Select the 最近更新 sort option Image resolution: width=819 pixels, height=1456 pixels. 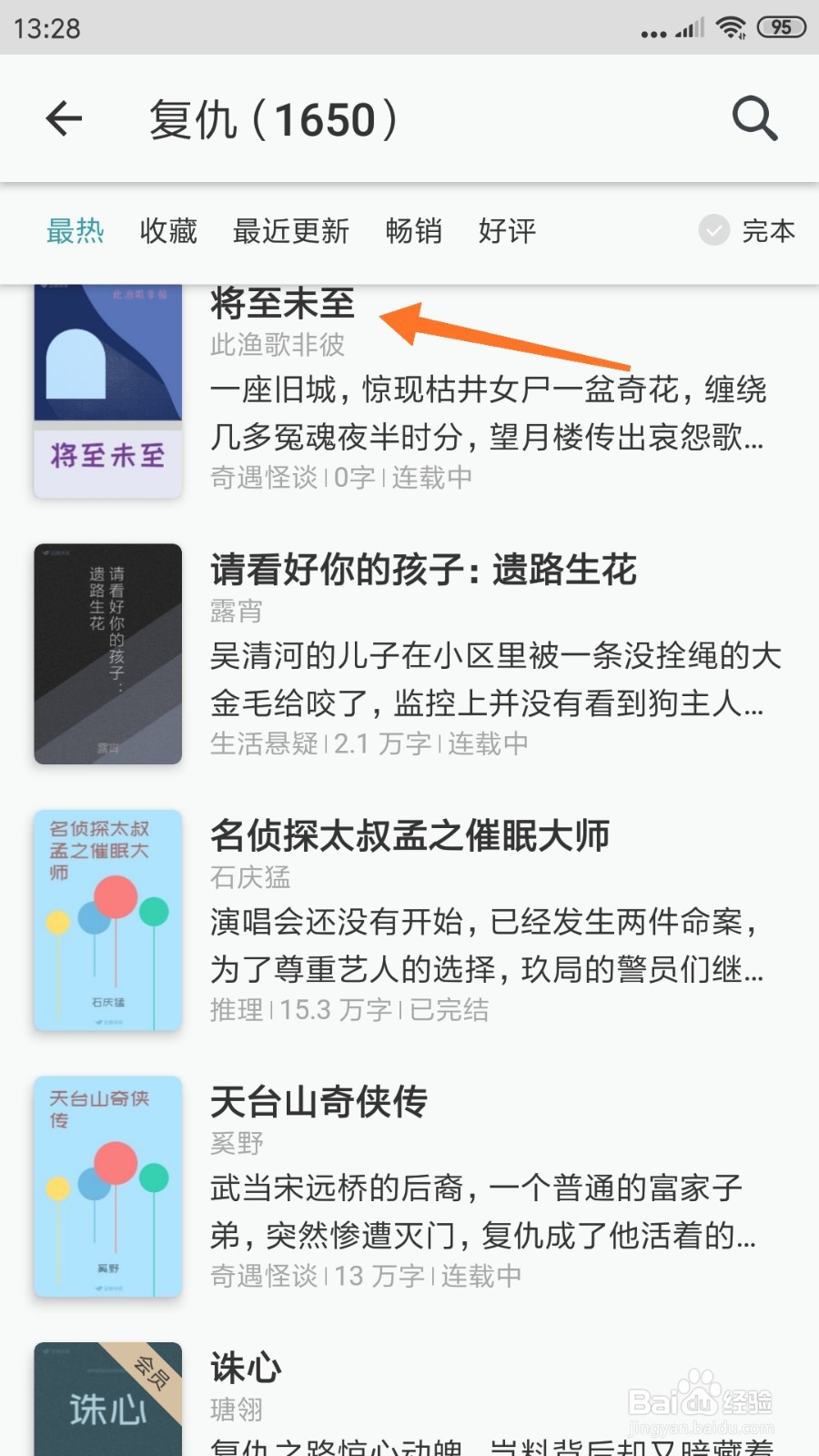coord(291,232)
